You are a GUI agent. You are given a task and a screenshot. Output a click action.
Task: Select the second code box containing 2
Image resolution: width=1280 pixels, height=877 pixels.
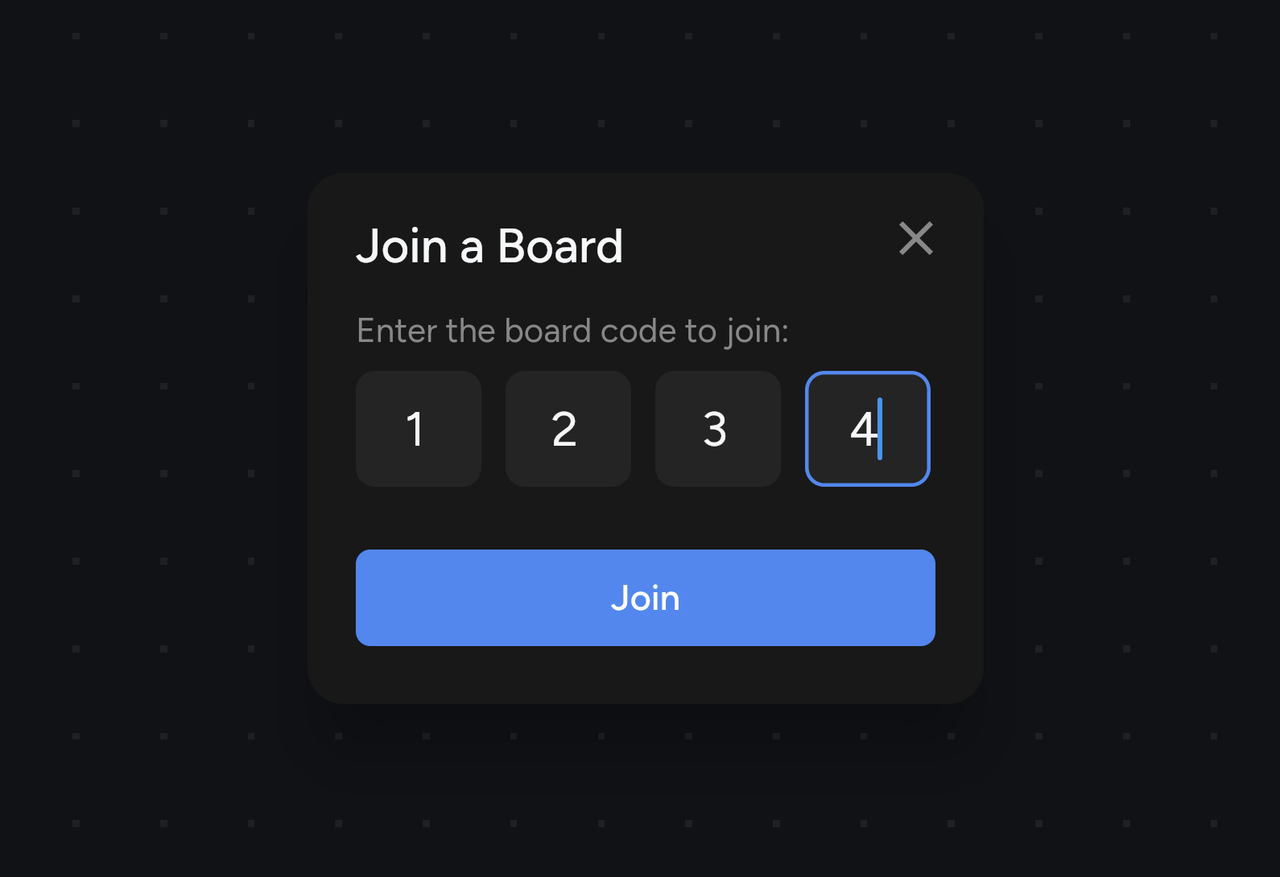567,429
